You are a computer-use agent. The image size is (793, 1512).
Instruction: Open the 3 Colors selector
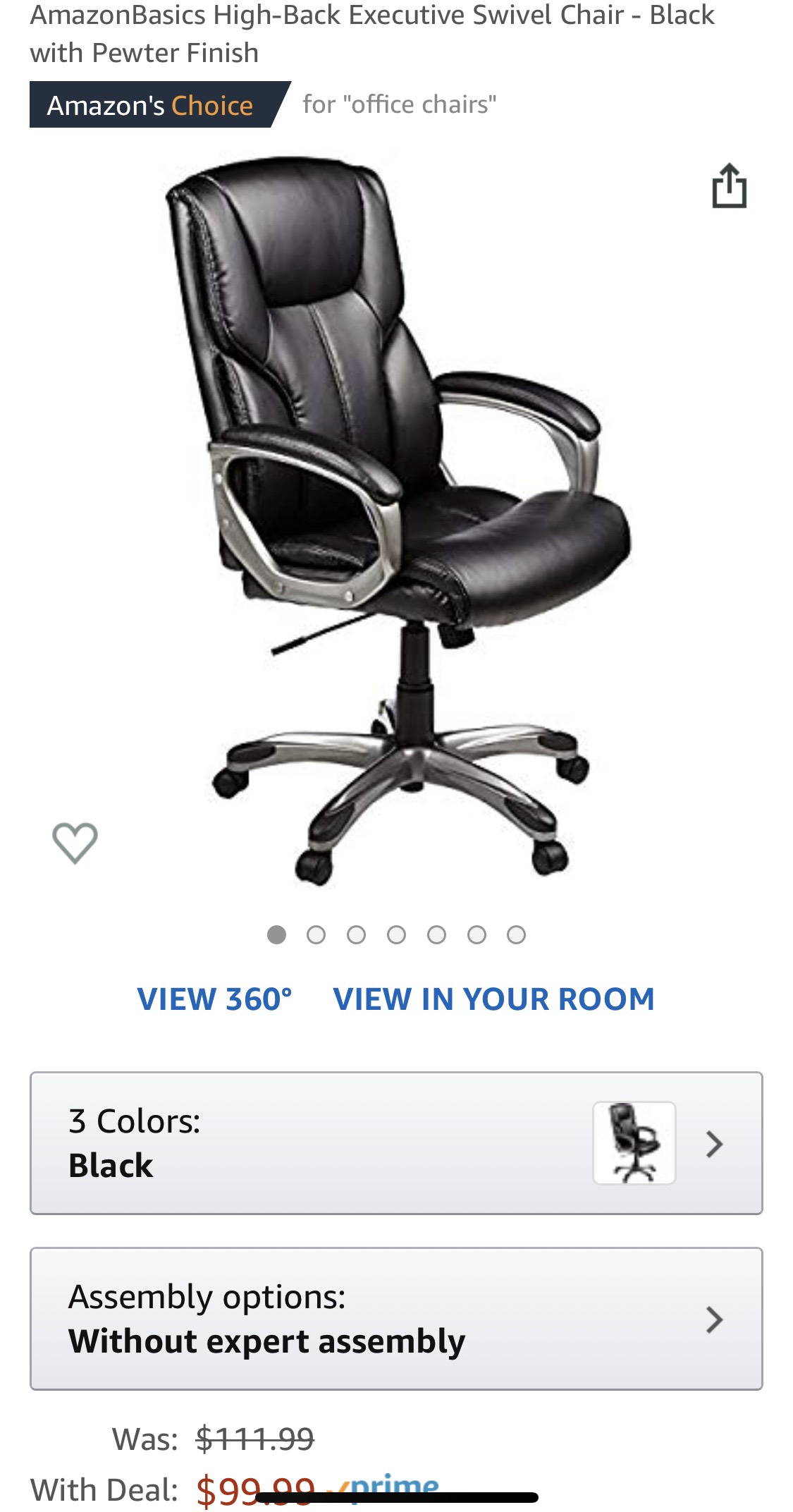(x=396, y=1142)
